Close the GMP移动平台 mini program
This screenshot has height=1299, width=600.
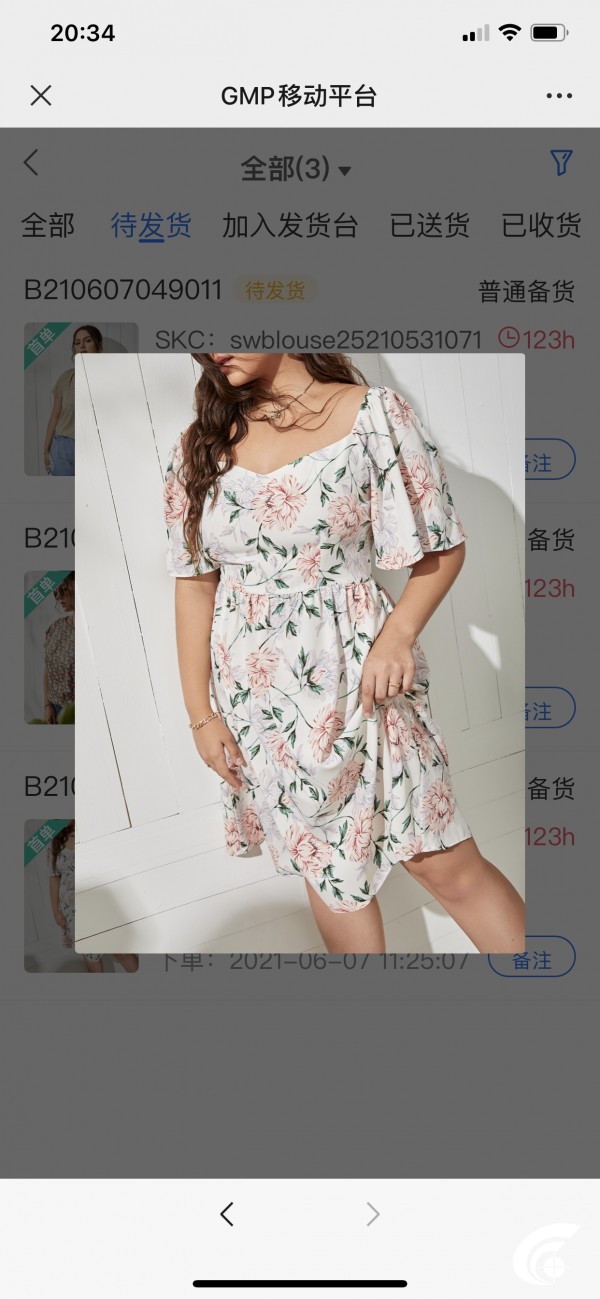pos(41,96)
